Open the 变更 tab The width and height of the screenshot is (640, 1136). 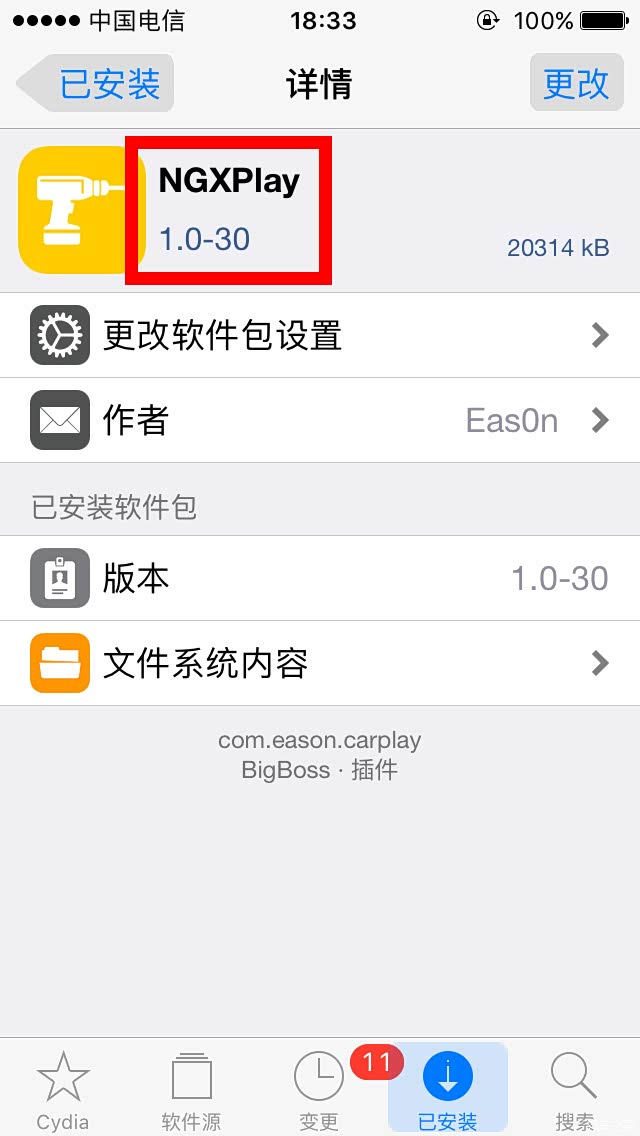[x=319, y=1090]
